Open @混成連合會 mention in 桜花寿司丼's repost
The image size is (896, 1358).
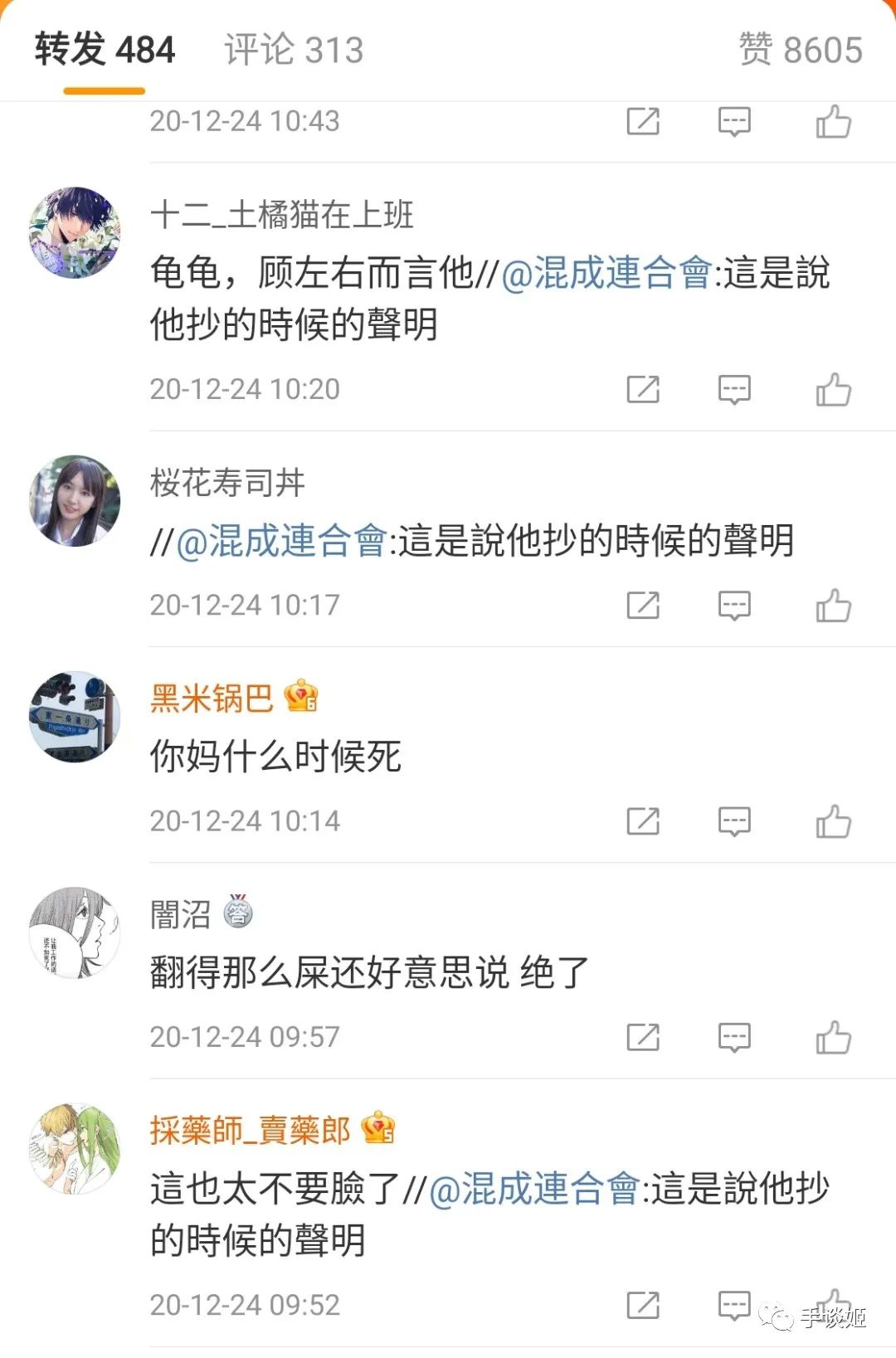pyautogui.click(x=280, y=542)
